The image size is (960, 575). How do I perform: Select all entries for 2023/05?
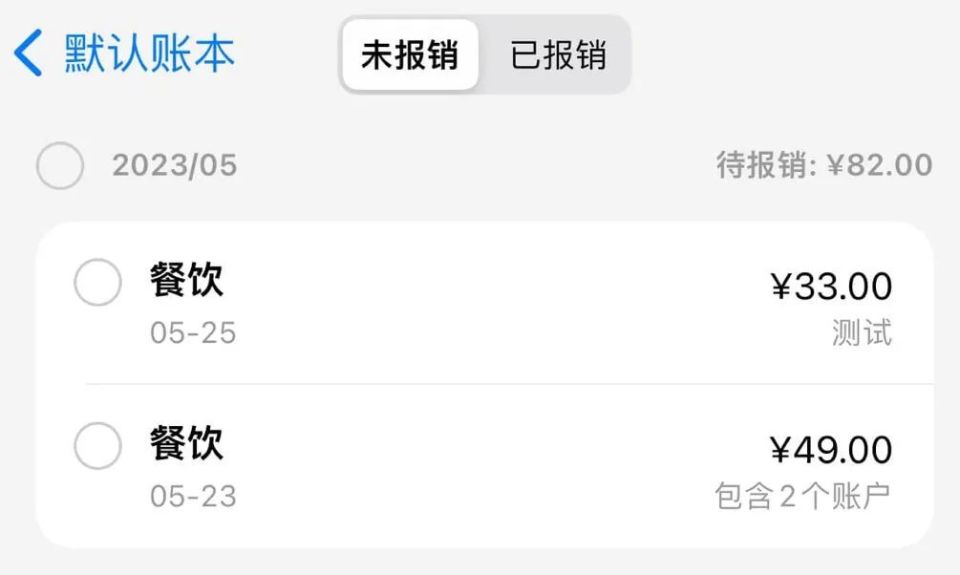click(x=60, y=165)
